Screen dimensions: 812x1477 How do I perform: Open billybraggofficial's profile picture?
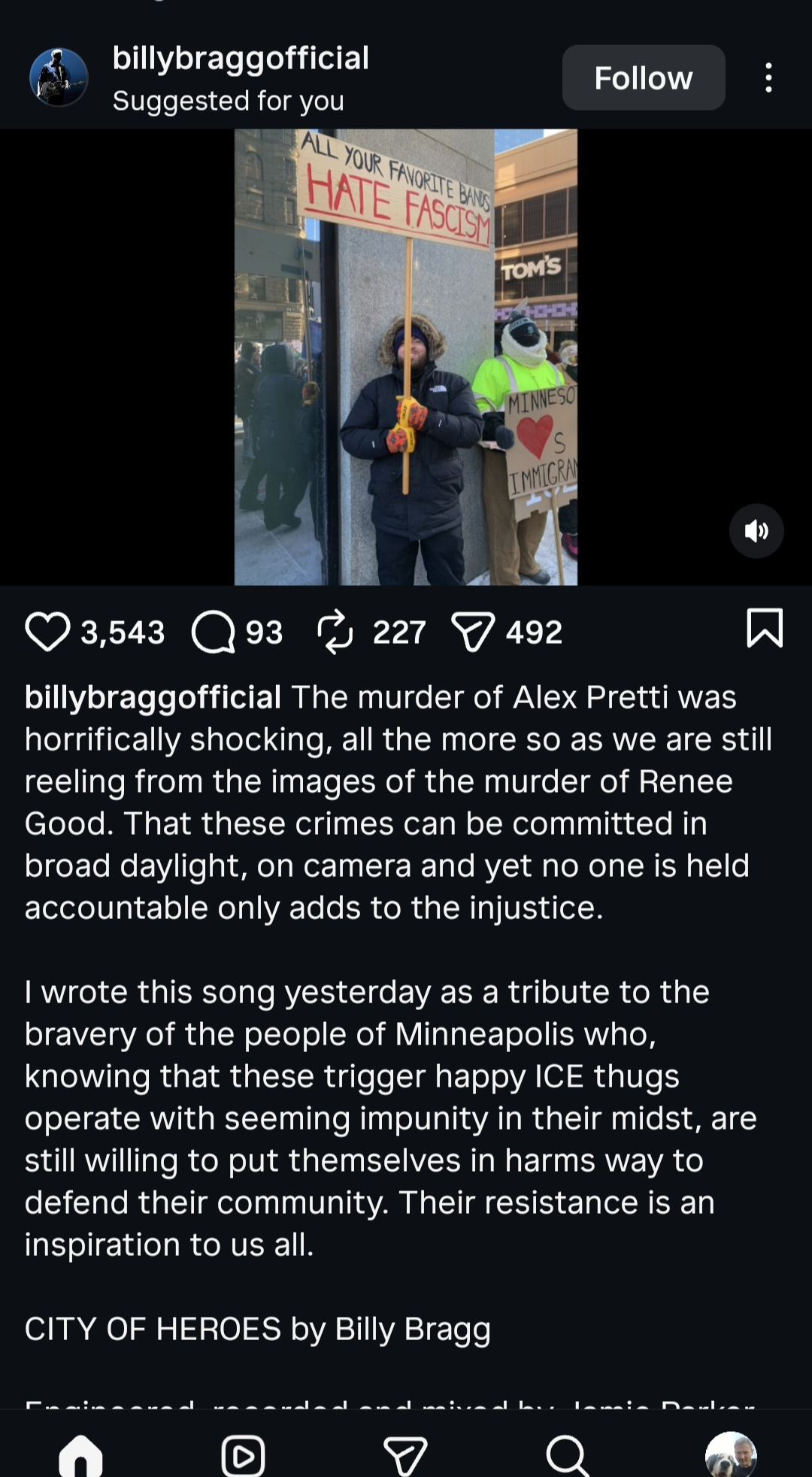coord(59,77)
